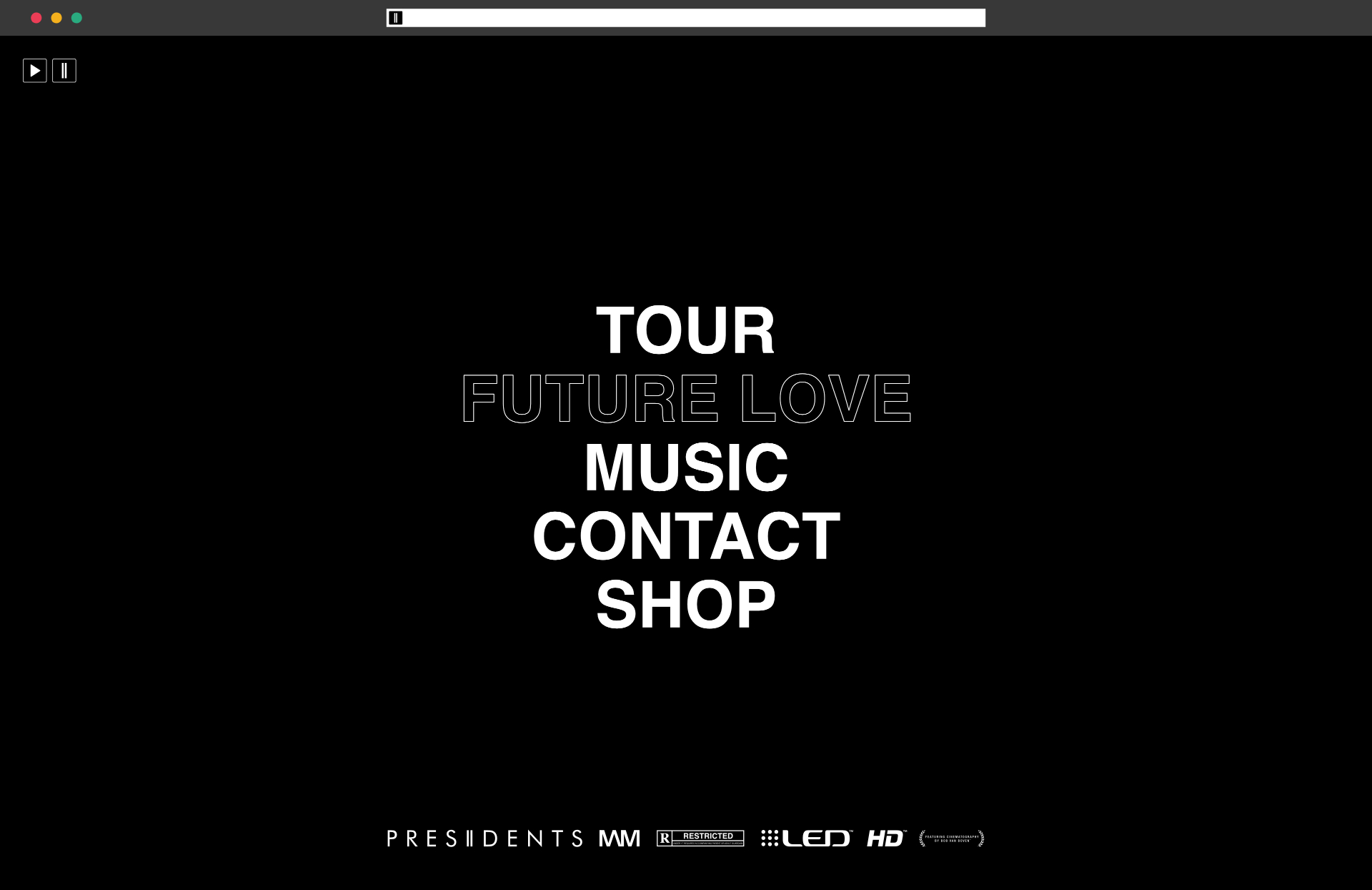
Task: Maximize the window with the green dot
Action: pos(76,18)
